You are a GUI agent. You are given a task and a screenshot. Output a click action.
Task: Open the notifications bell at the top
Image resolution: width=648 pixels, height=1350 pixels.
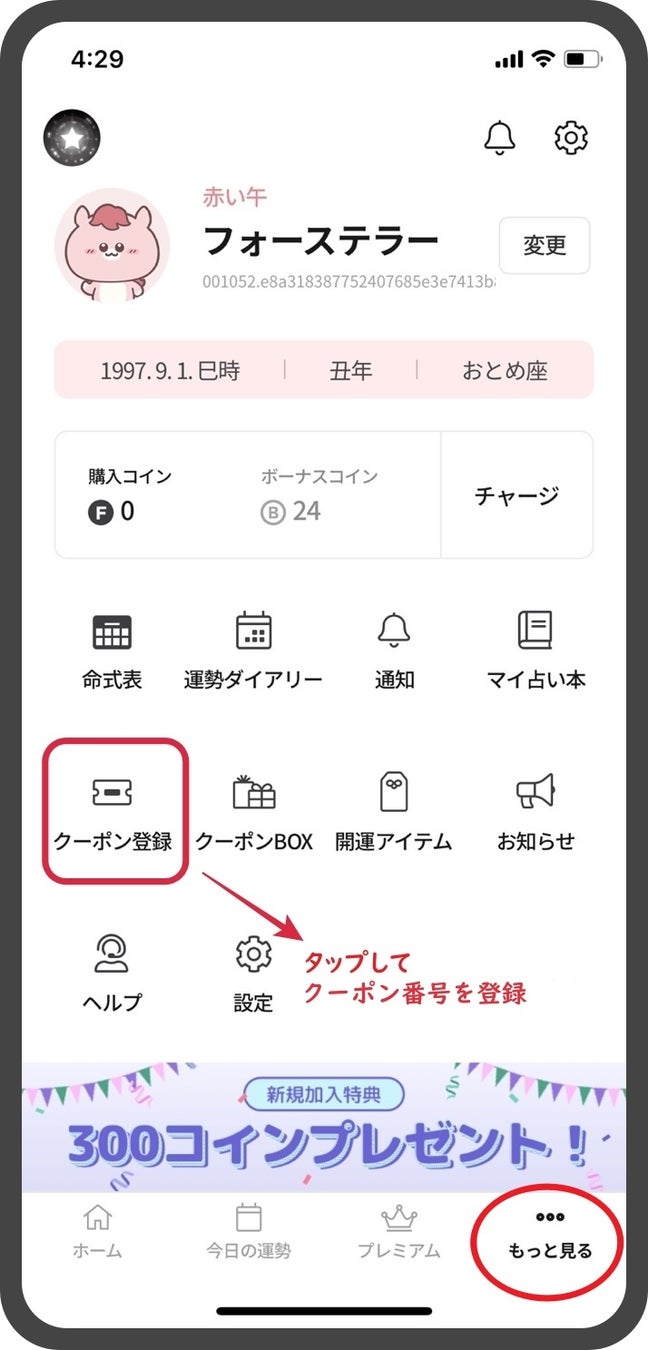pos(500,138)
